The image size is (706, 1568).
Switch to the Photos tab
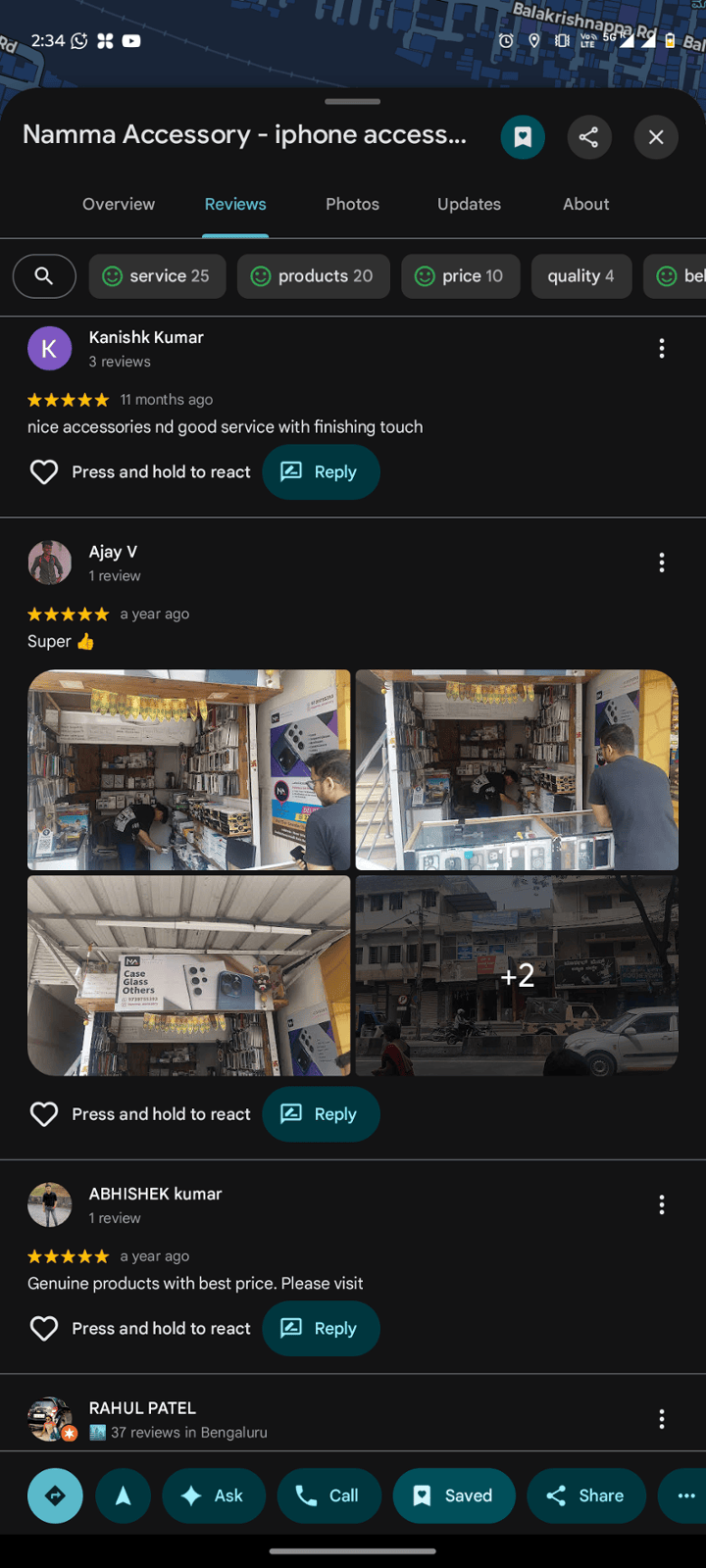point(352,204)
